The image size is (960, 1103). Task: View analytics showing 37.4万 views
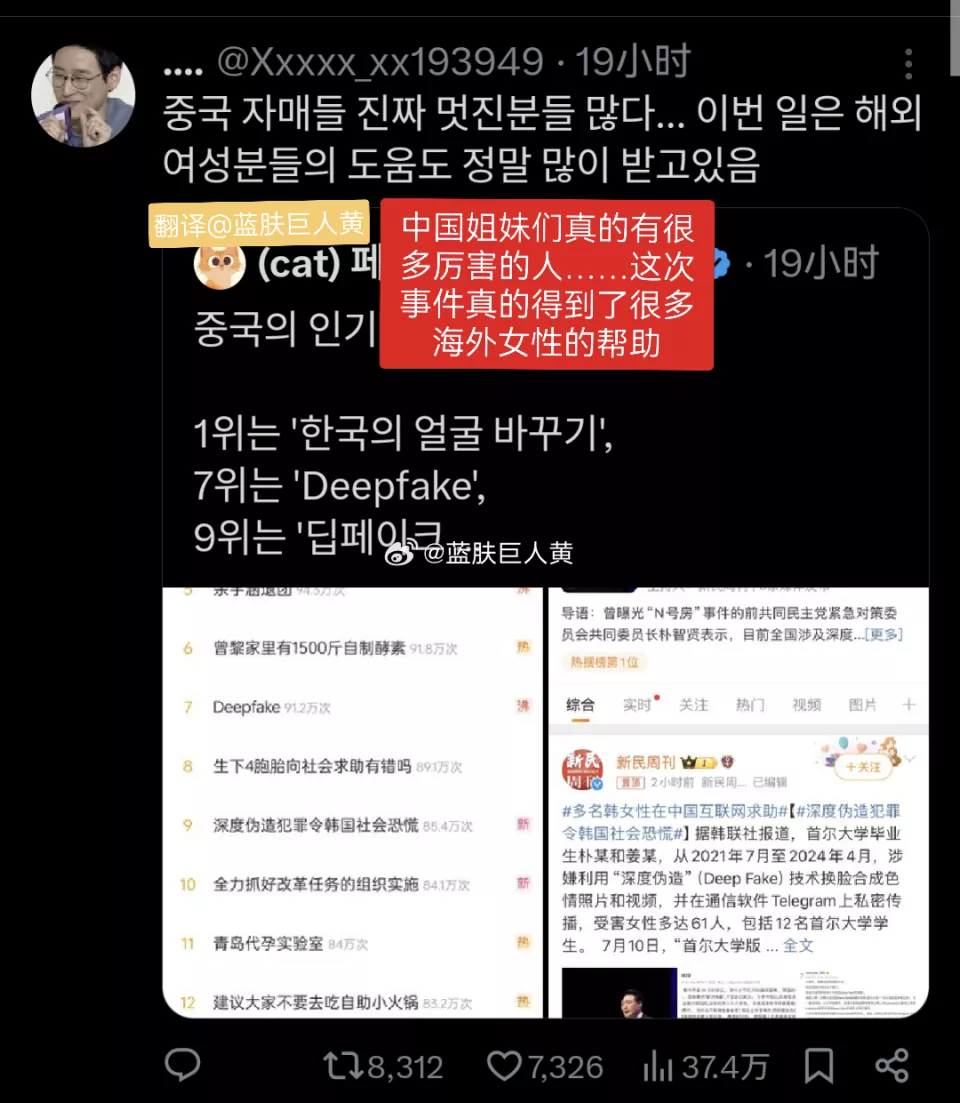pos(658,1066)
